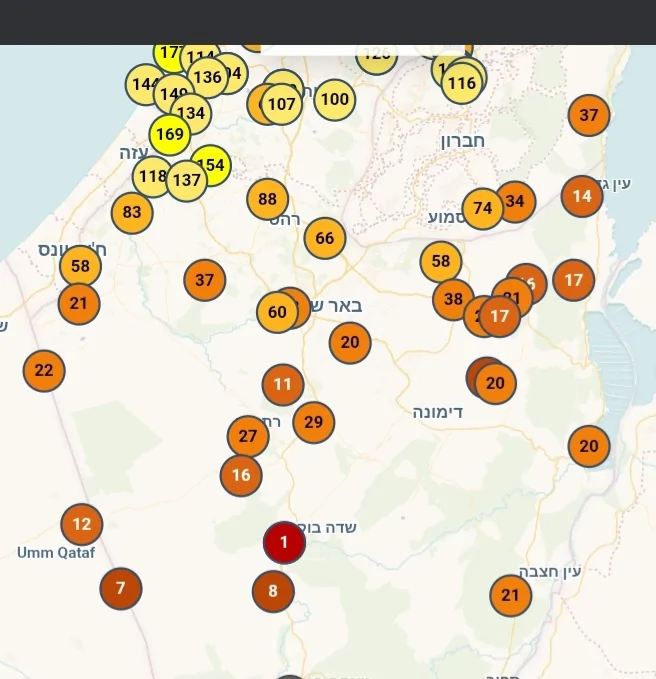The height and width of the screenshot is (679, 656).
Task: Open the marker showing 8
Action: (273, 591)
